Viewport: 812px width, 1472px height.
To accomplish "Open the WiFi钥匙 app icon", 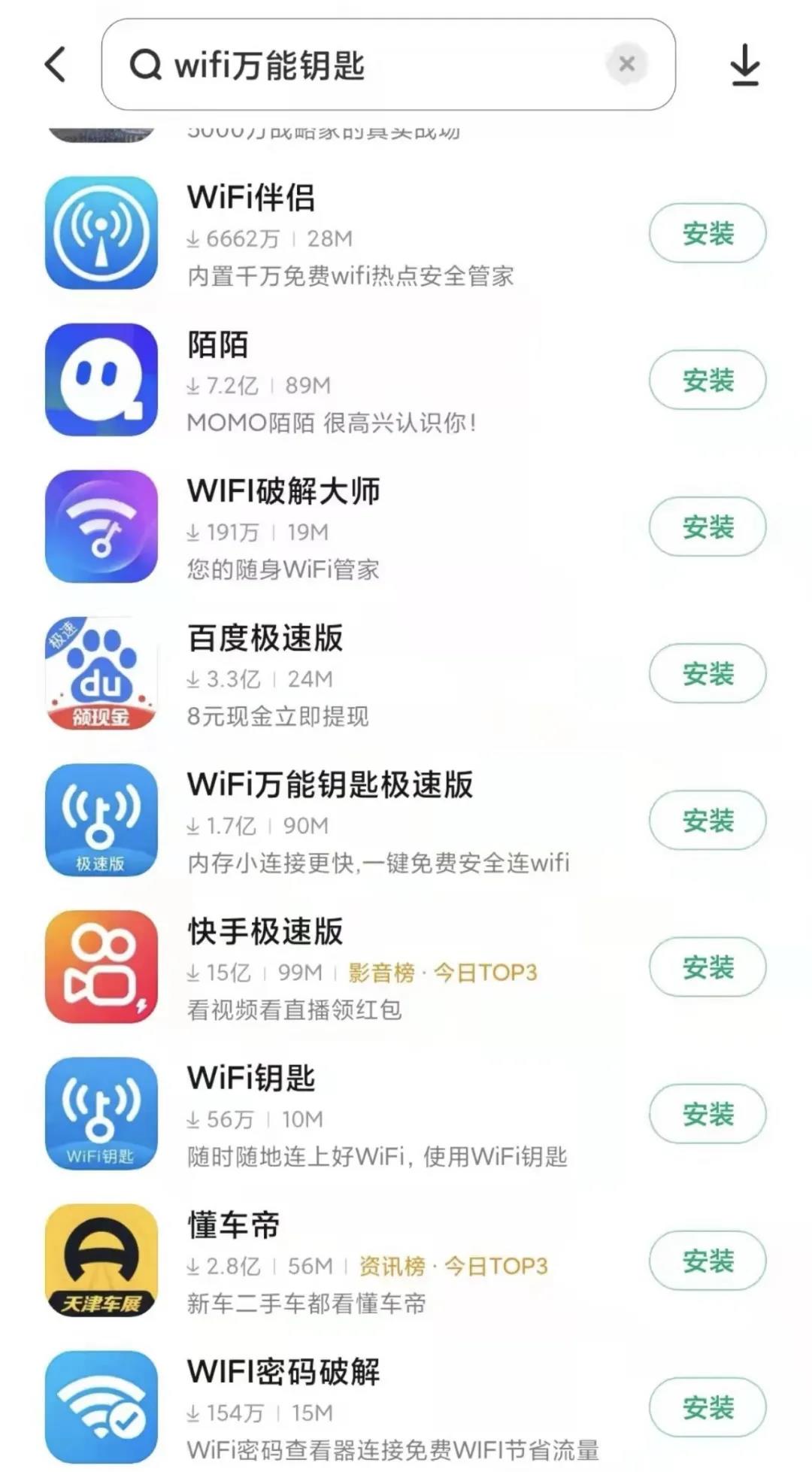I will (101, 1115).
